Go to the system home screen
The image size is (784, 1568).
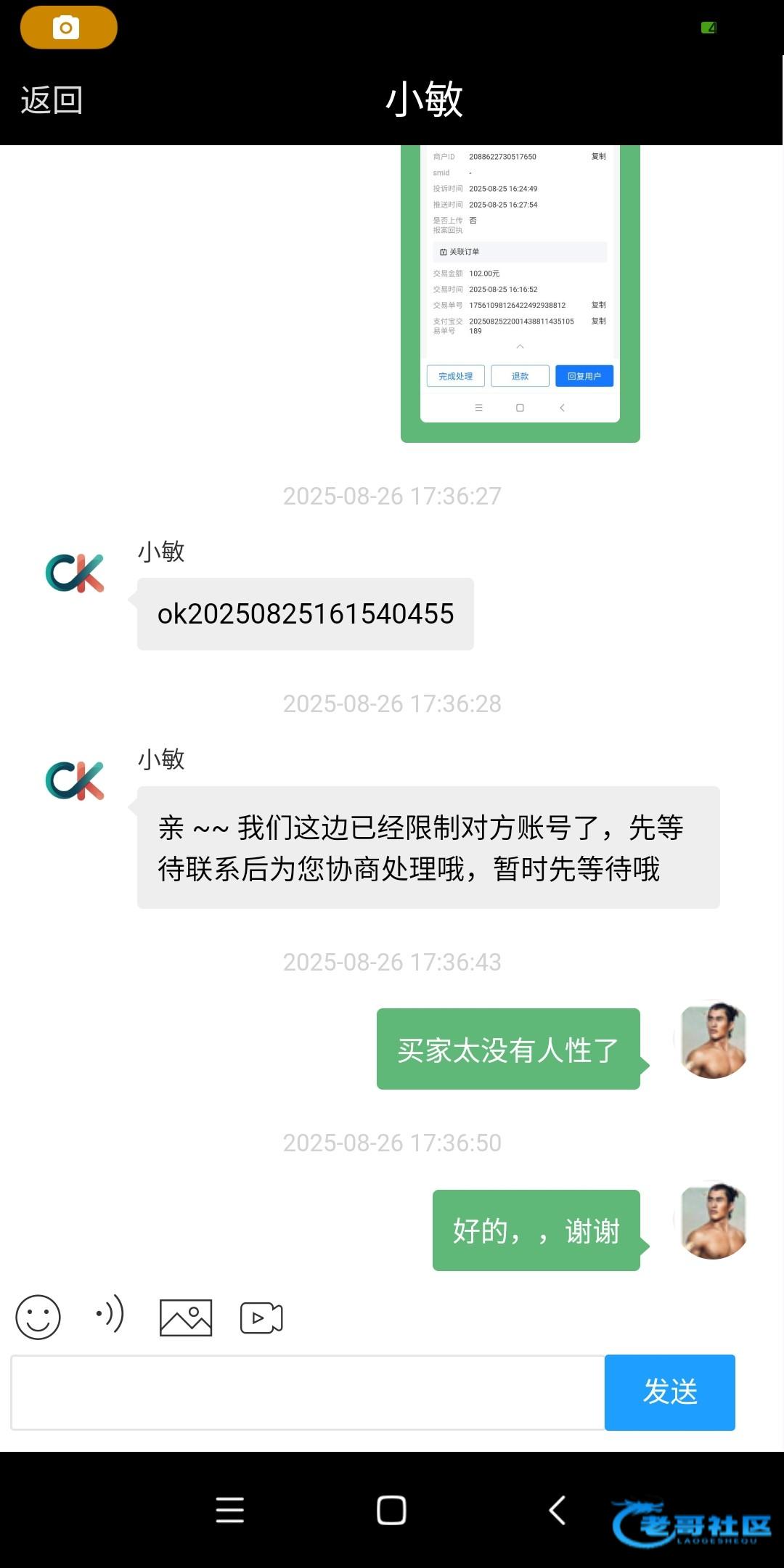pos(391,1511)
